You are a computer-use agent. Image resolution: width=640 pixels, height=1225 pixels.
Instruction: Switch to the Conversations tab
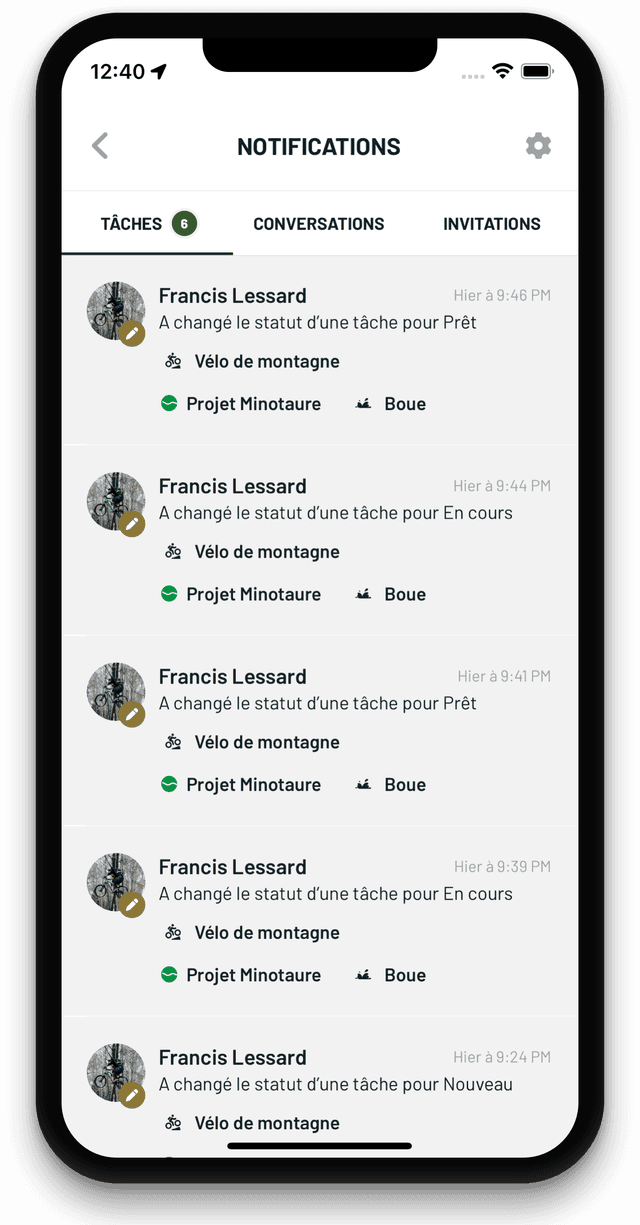pos(319,224)
